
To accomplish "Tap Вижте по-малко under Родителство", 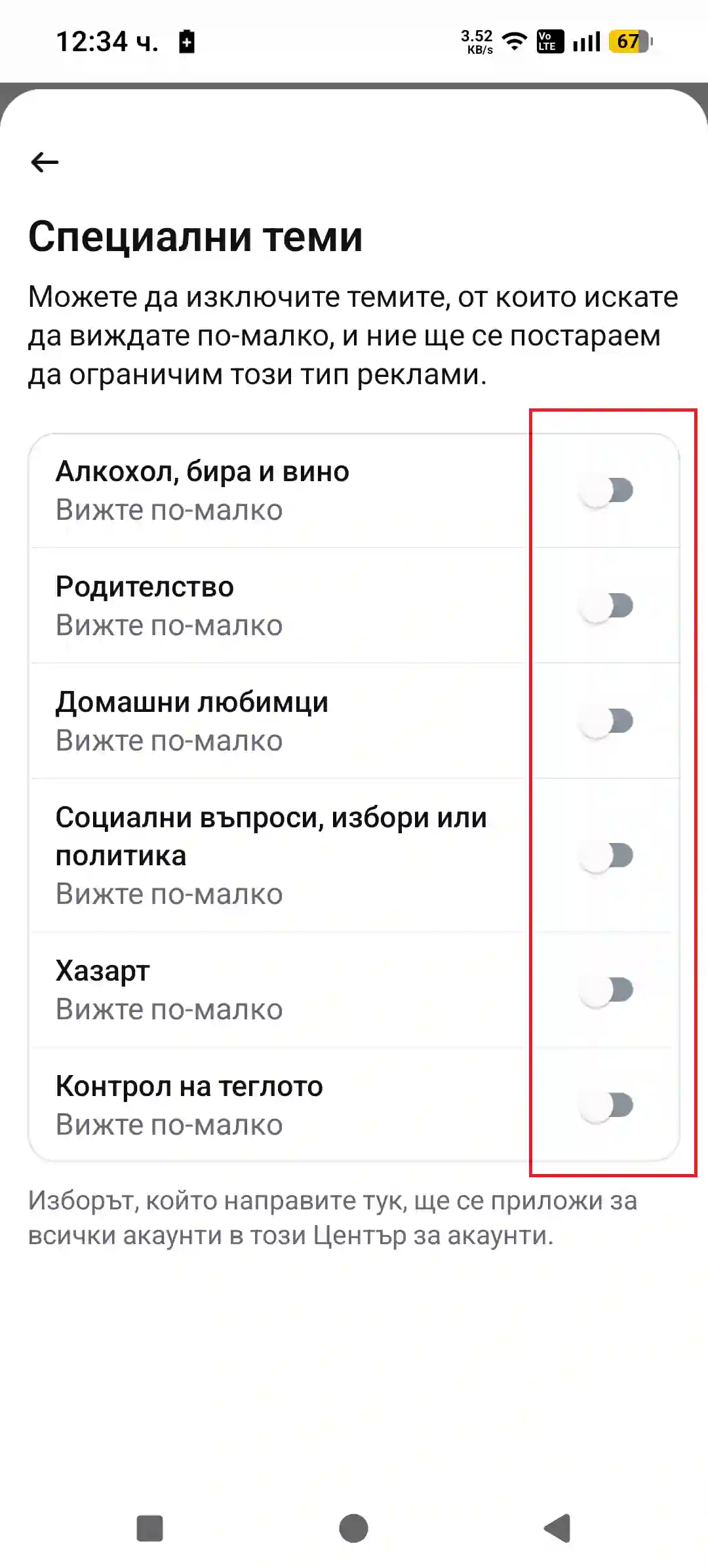I will pyautogui.click(x=168, y=625).
